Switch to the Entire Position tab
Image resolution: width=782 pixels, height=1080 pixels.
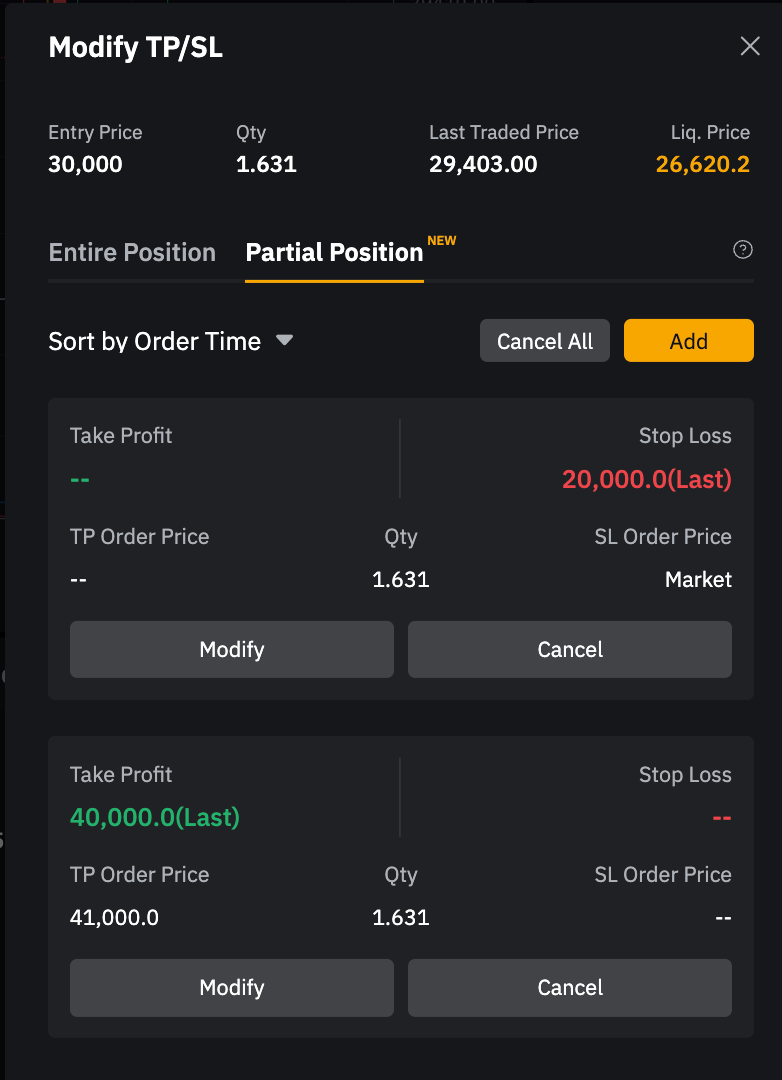pyautogui.click(x=132, y=252)
